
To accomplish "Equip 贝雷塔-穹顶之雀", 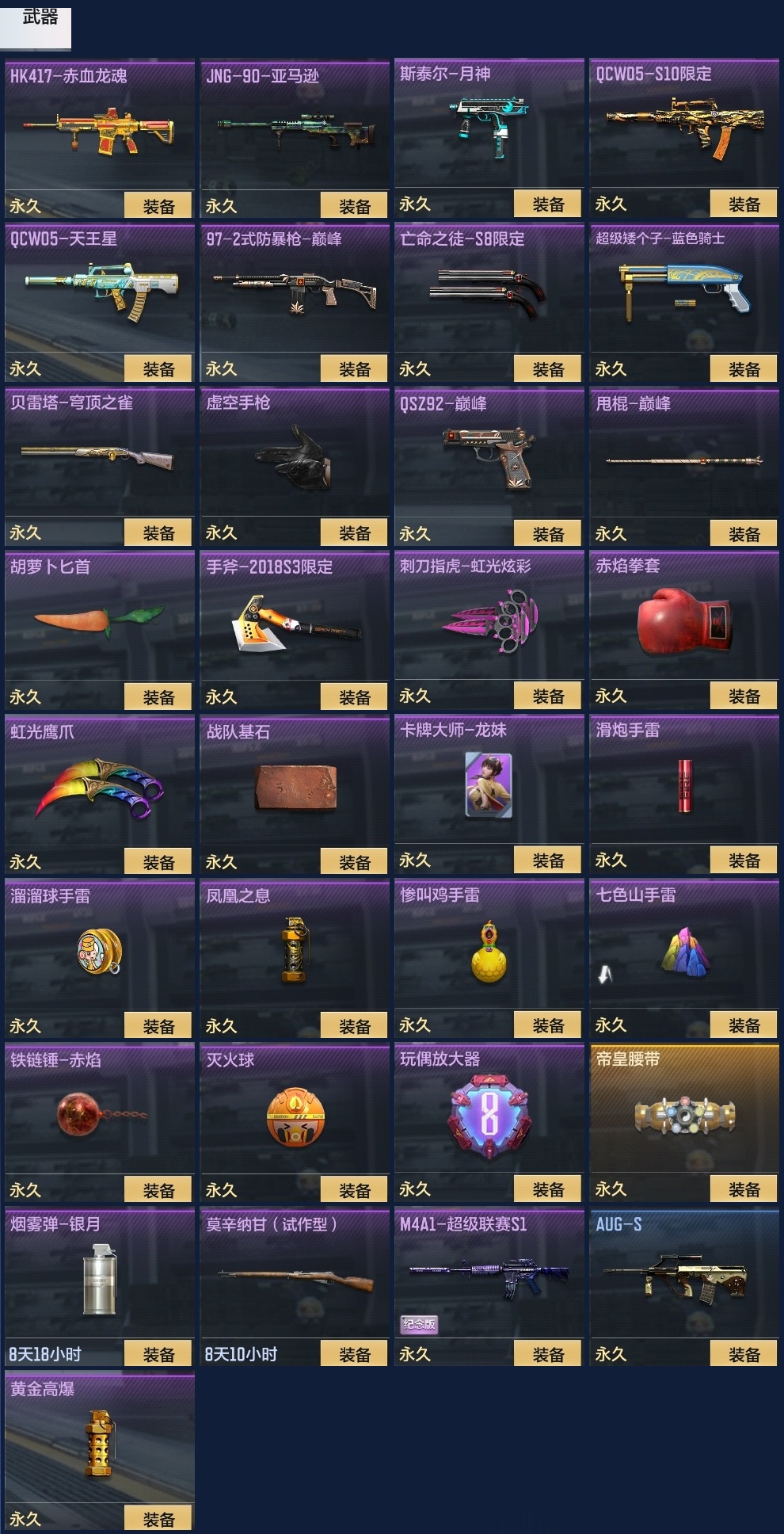I will [x=158, y=533].
